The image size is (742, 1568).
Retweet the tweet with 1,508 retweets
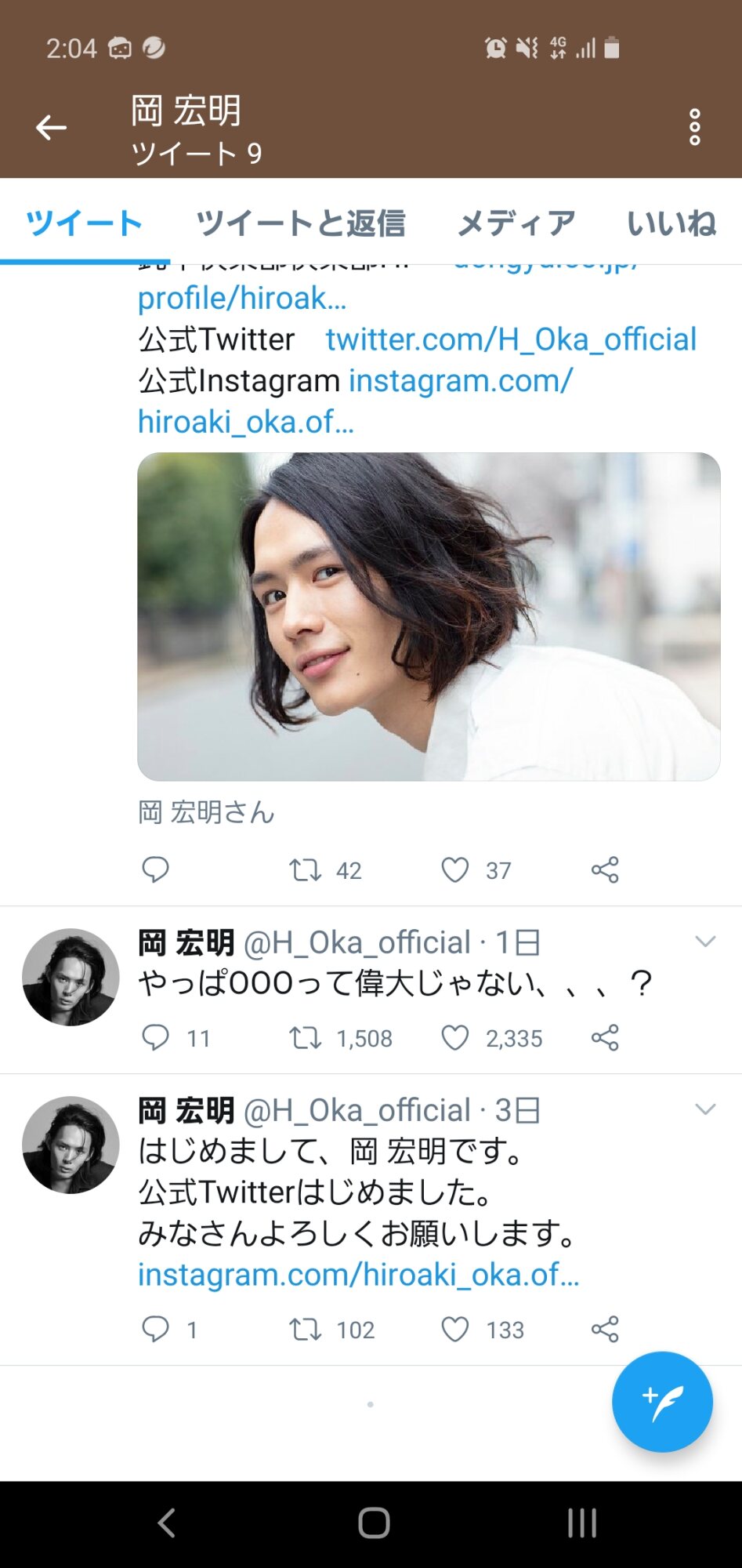pos(305,1038)
